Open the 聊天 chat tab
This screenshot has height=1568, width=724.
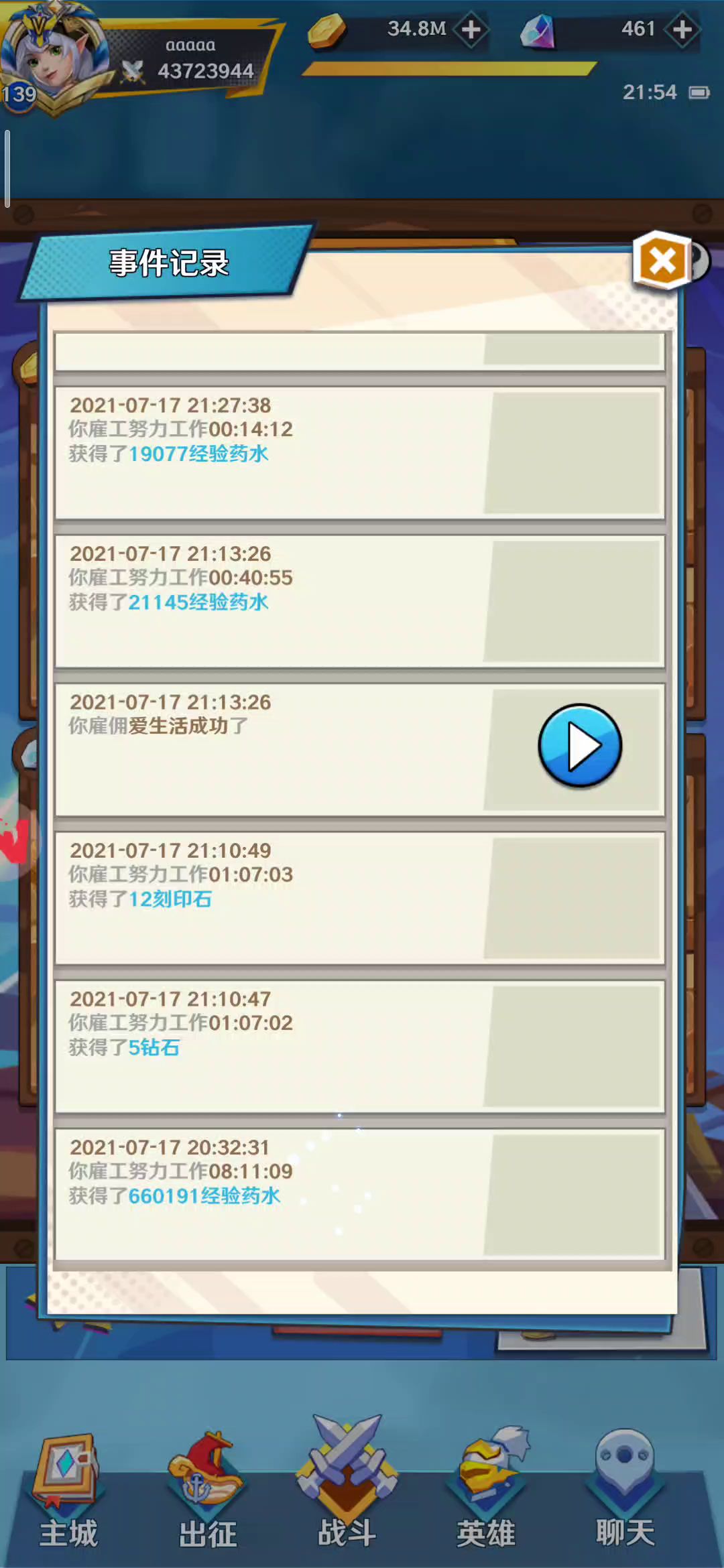(x=625, y=1493)
